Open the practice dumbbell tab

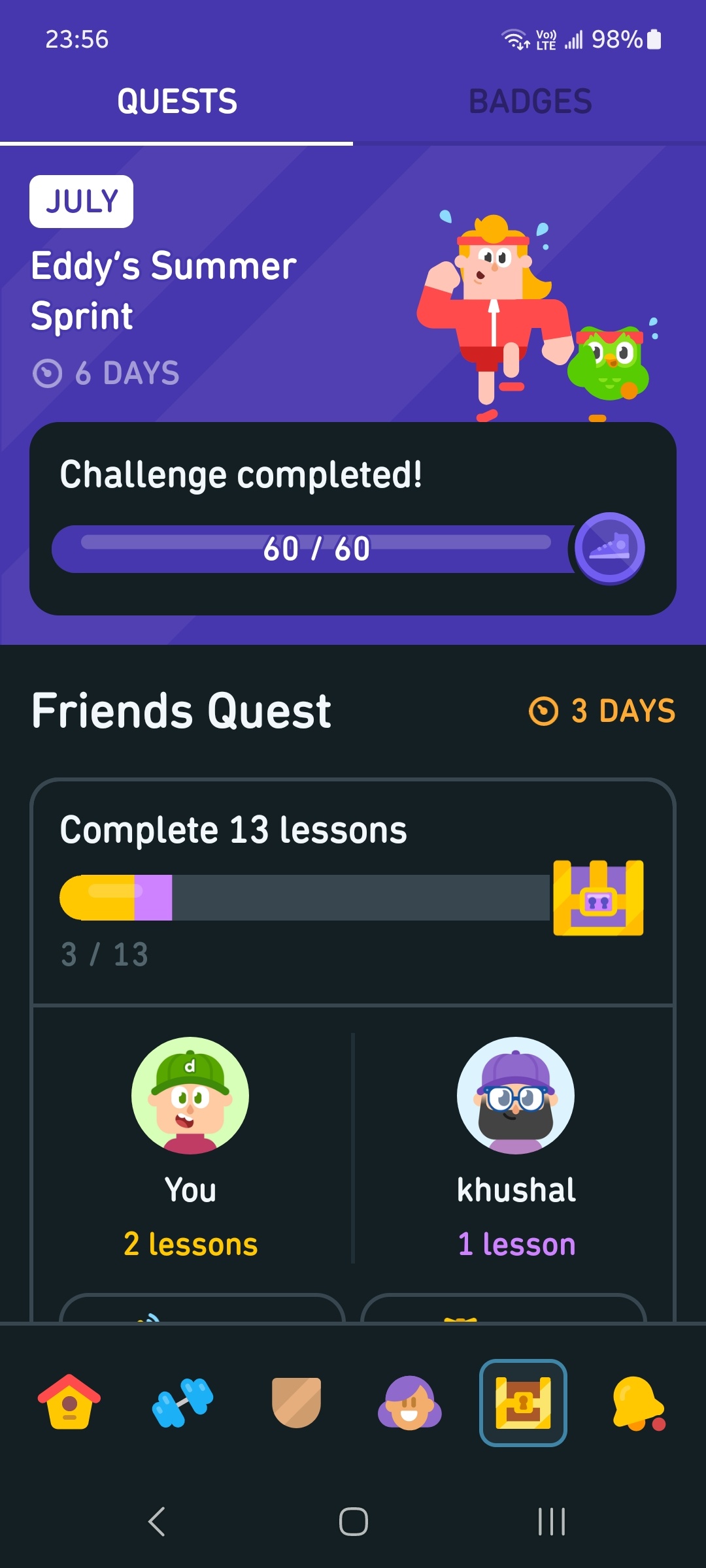182,1402
